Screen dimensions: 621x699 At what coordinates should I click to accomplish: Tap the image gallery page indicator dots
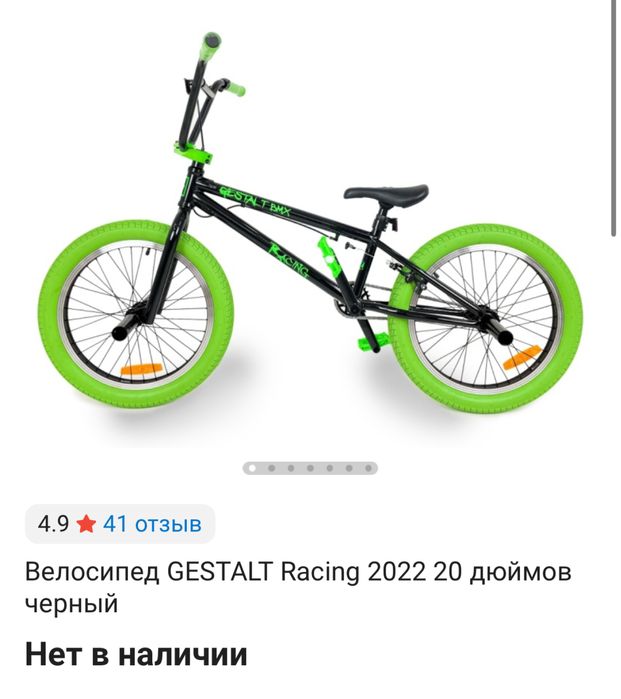310,467
